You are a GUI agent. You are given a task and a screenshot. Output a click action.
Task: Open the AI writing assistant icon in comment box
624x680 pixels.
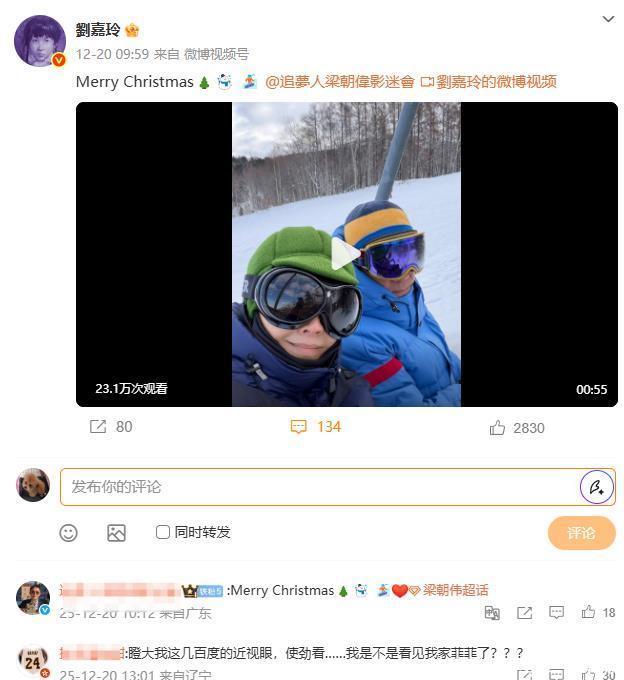tap(596, 487)
